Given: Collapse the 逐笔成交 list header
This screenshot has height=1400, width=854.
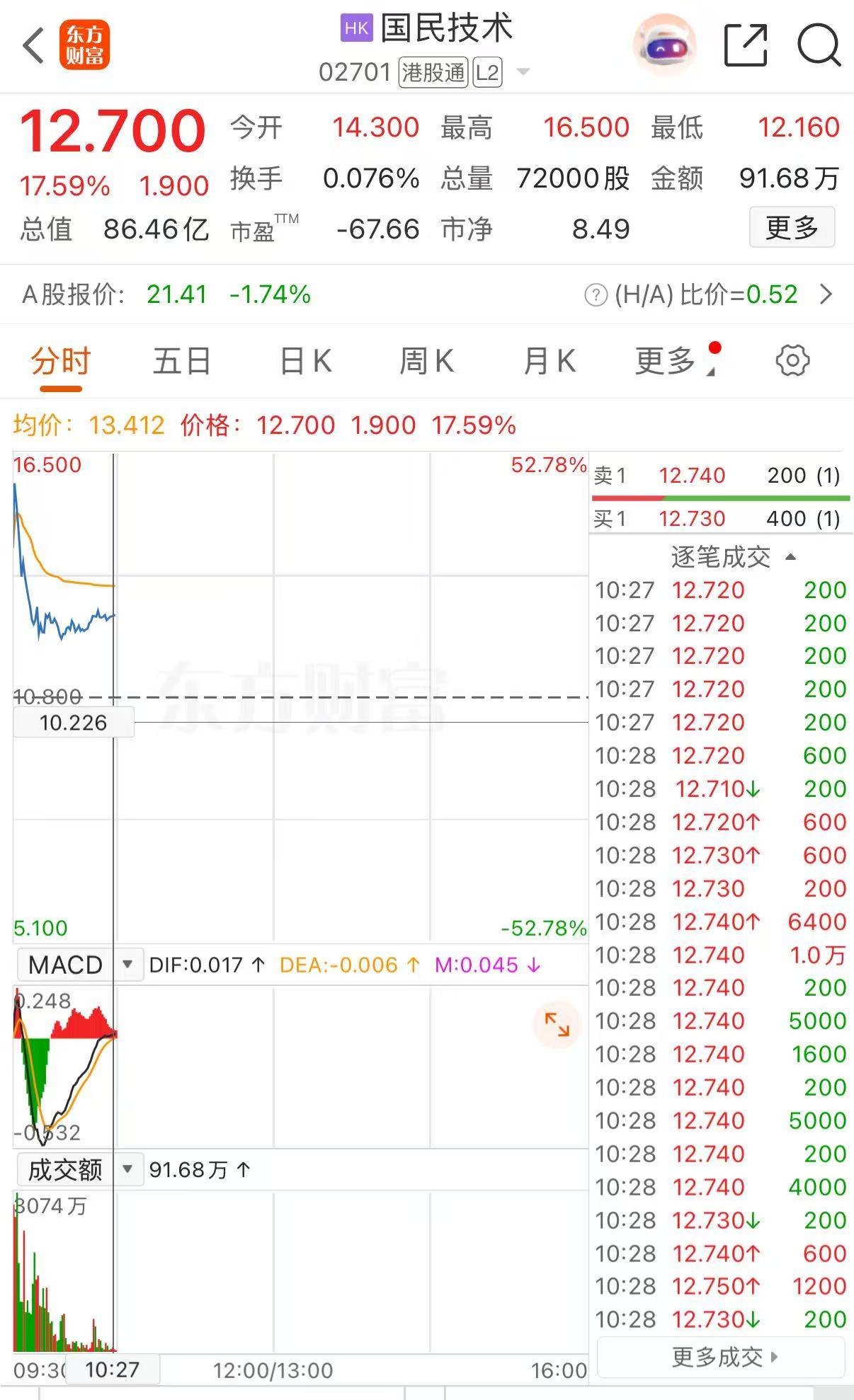Looking at the screenshot, I should click(732, 557).
